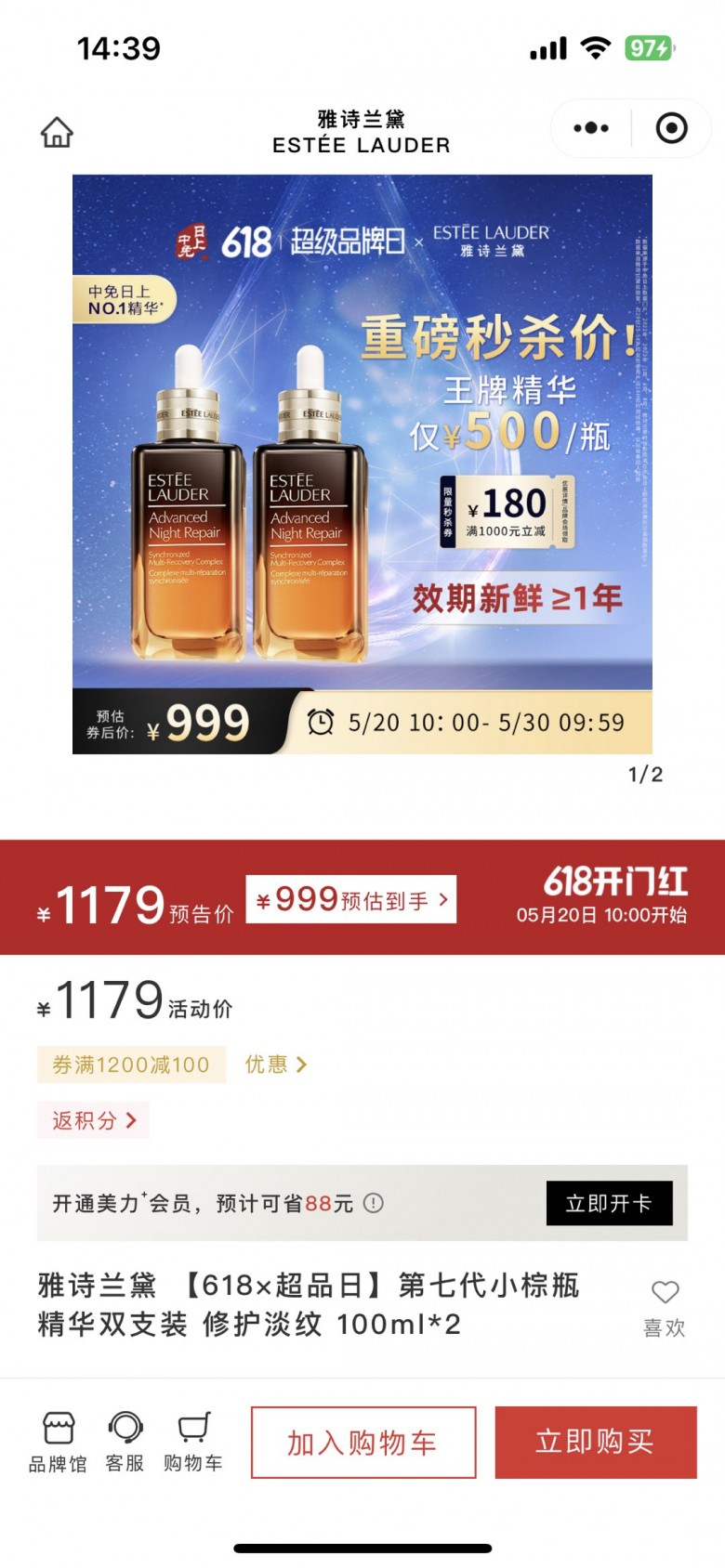Open the mini program three-dot menu
The height and width of the screenshot is (1568, 725).
pyautogui.click(x=591, y=128)
